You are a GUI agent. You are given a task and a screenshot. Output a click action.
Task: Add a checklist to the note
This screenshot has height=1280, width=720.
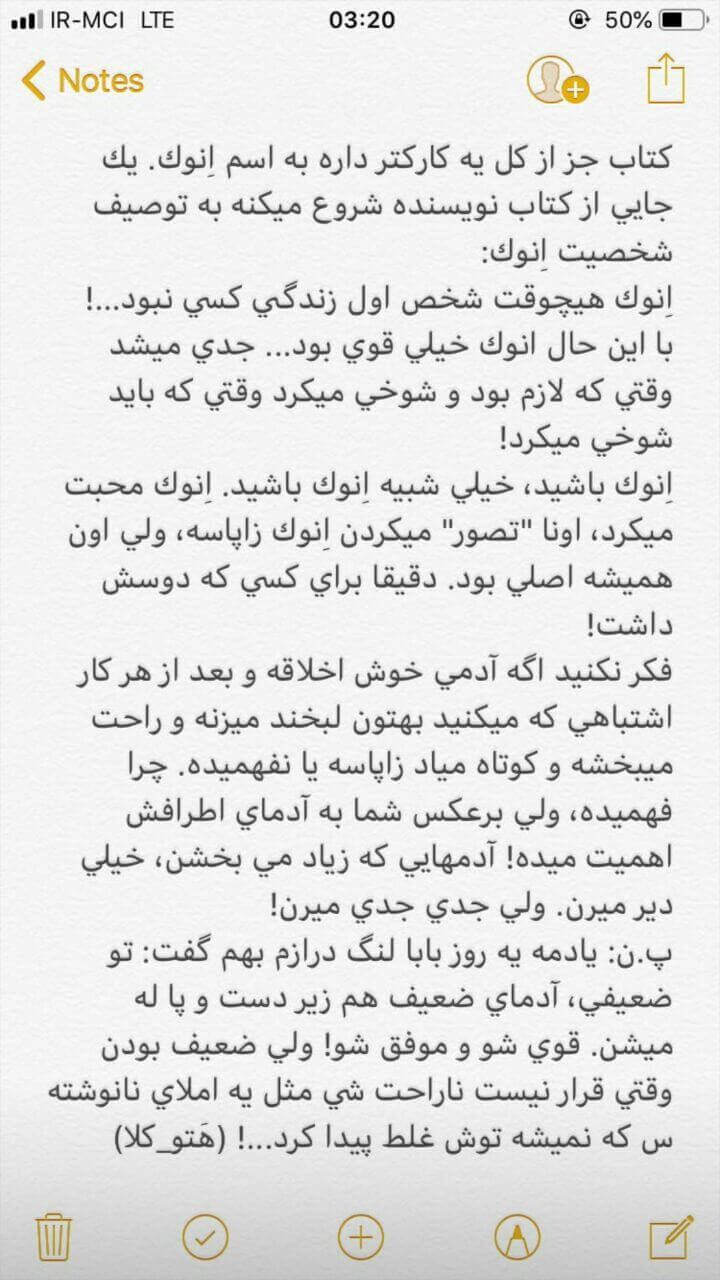205,1237
